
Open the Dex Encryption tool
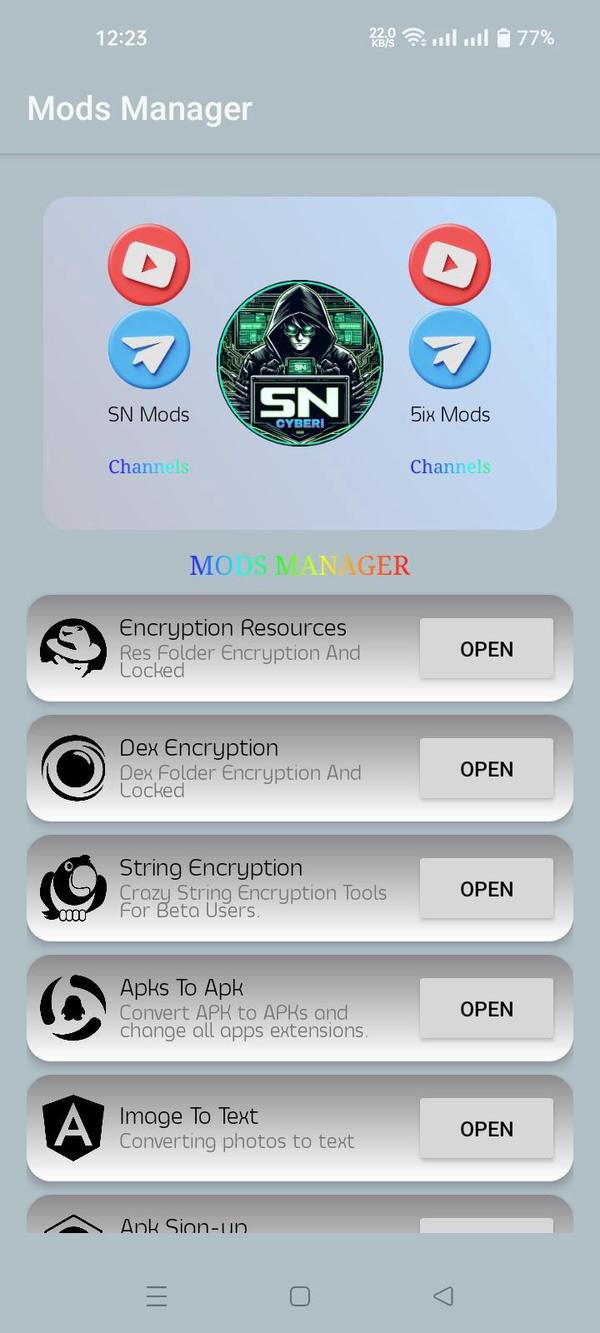(486, 769)
